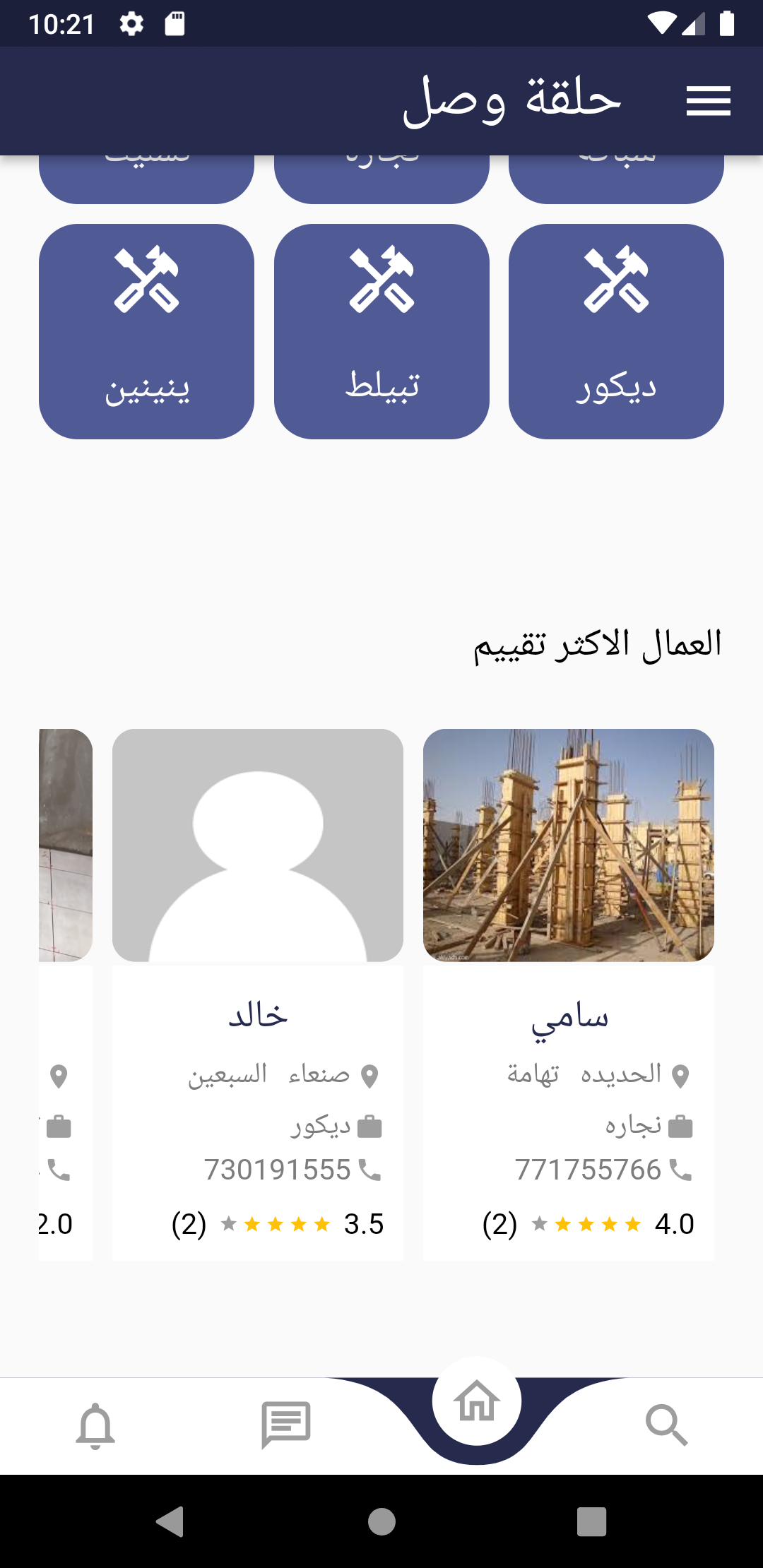This screenshot has width=763, height=1568.
Task: Open chats via the message icon
Action: (286, 1423)
